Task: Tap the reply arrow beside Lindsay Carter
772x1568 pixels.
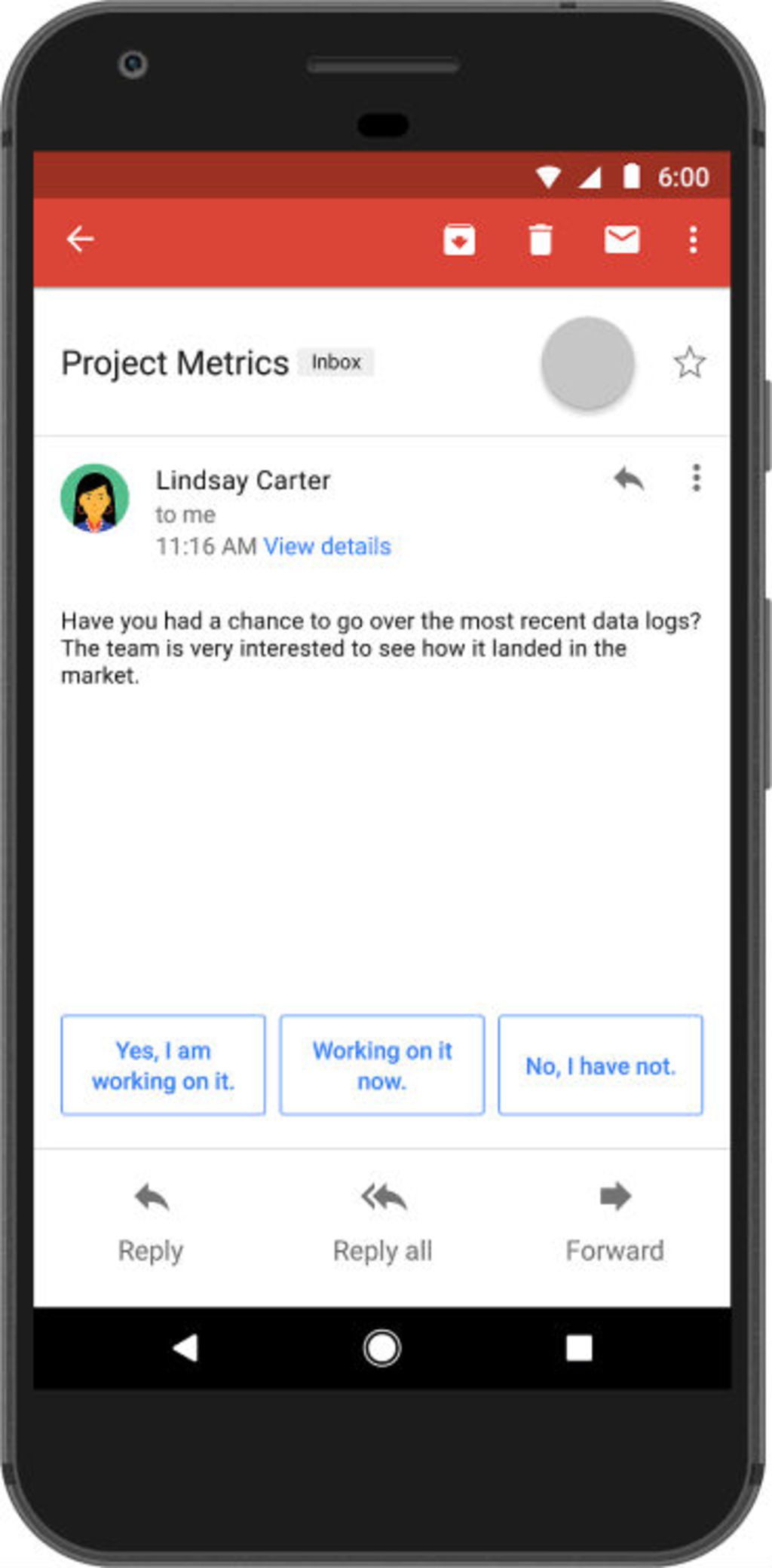Action: coord(629,478)
